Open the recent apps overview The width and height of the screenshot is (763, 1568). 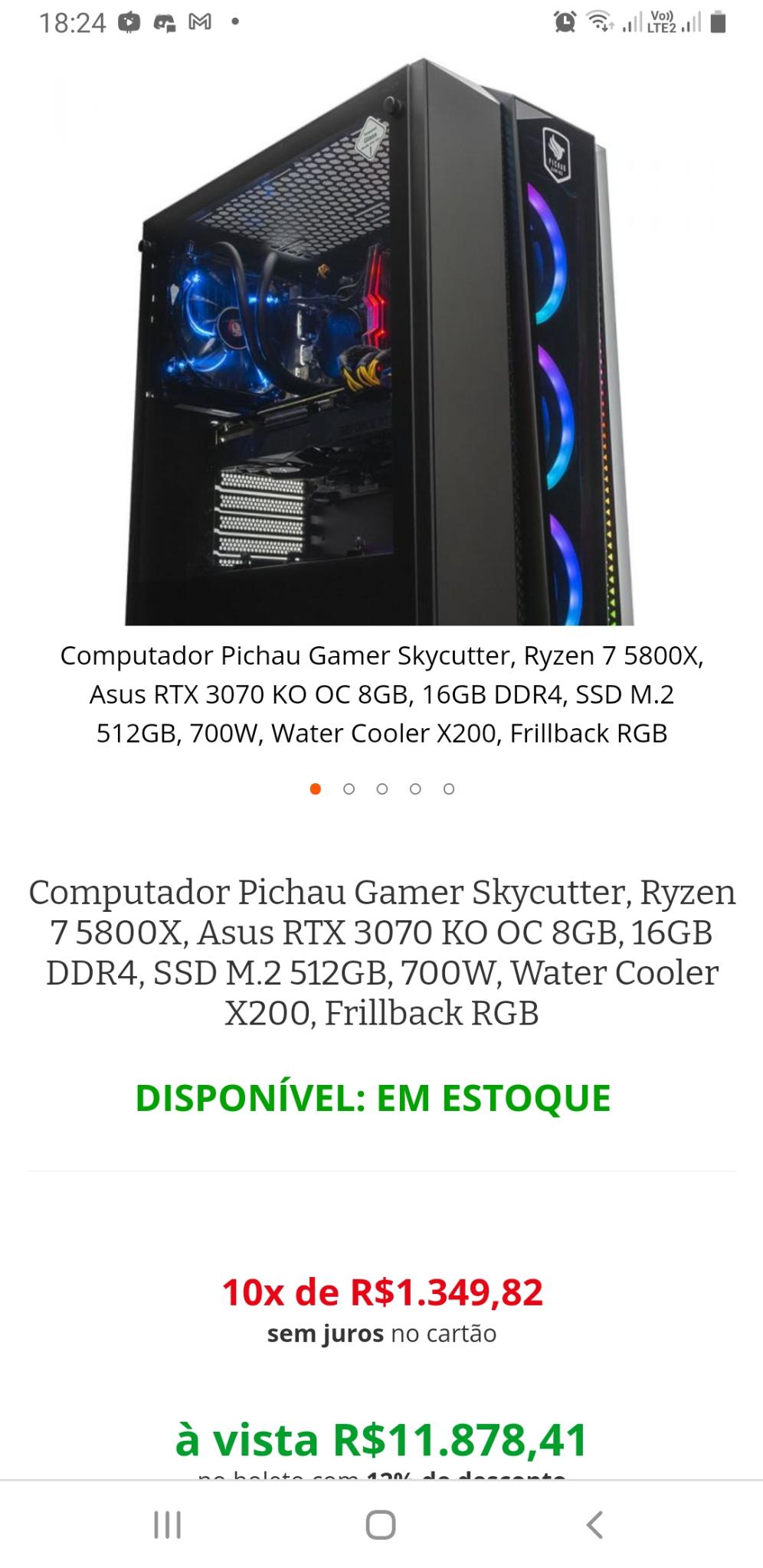(x=168, y=1524)
